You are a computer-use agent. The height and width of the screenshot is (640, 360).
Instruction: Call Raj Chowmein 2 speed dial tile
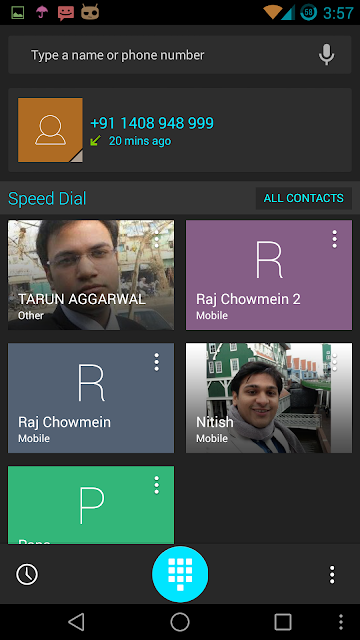(x=269, y=275)
